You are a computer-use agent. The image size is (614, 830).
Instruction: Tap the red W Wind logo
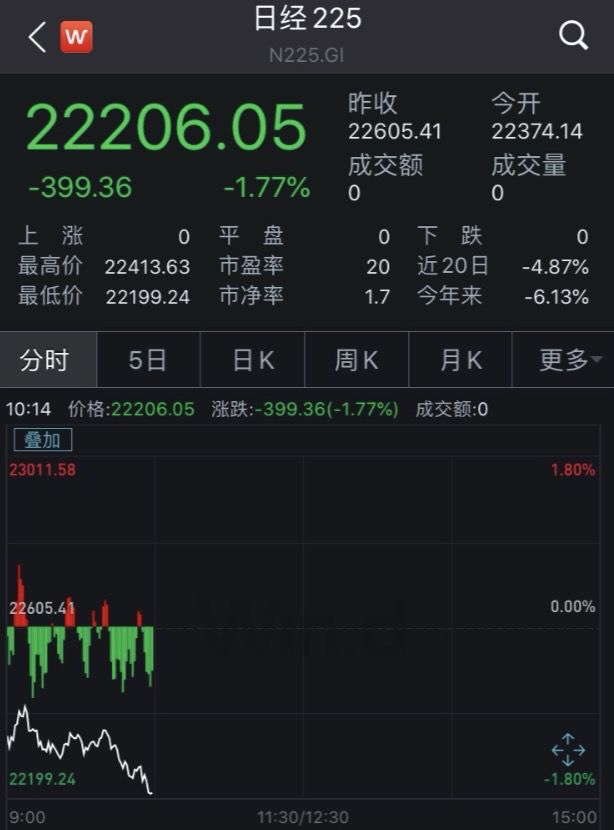[x=76, y=38]
